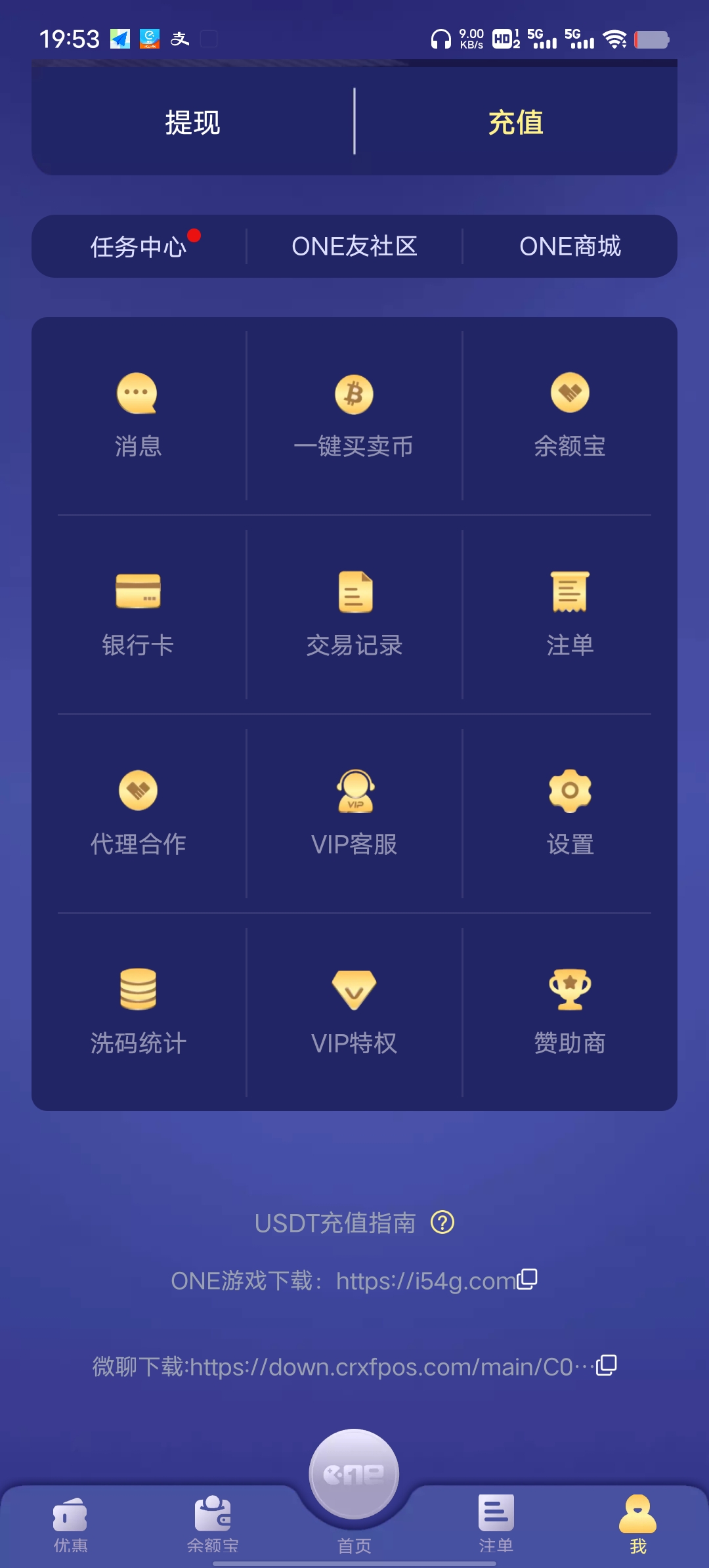
Task: View 交易记录 transaction records
Action: (353, 611)
